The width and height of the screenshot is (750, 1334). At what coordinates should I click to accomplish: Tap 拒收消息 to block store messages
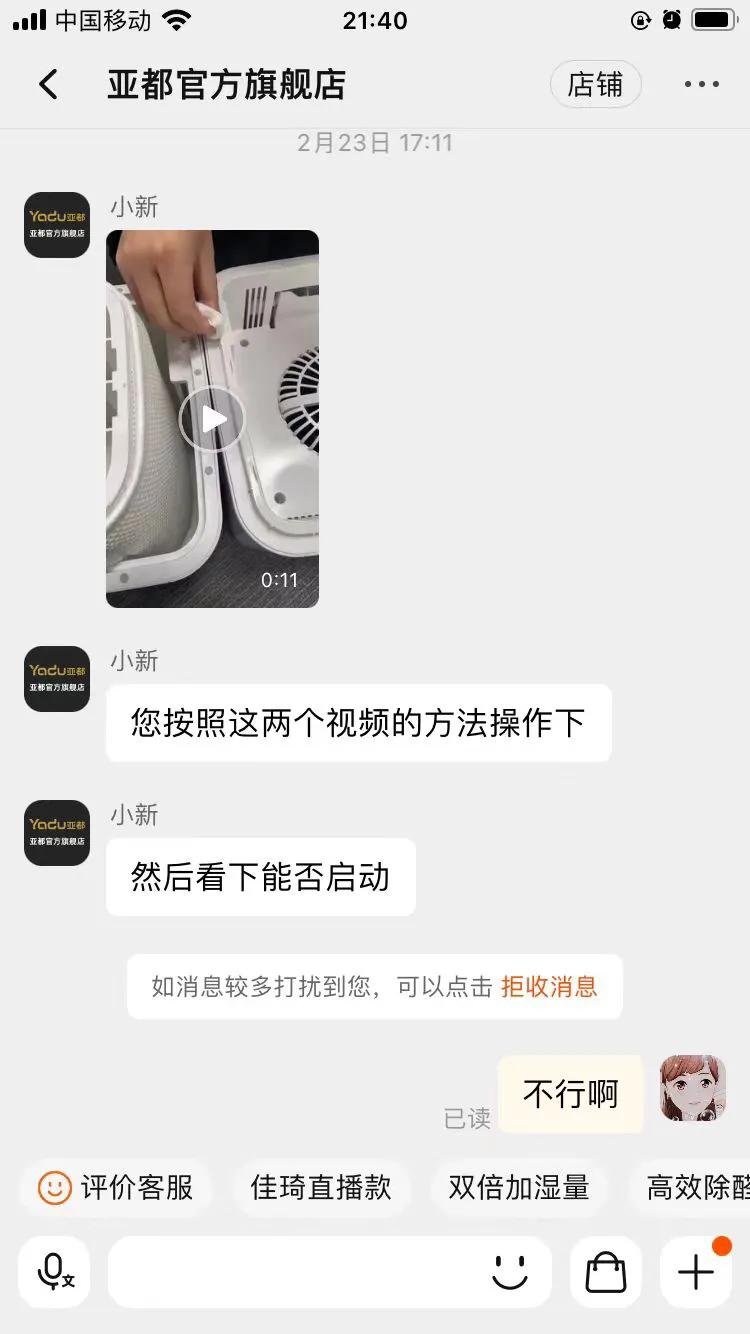pyautogui.click(x=549, y=987)
